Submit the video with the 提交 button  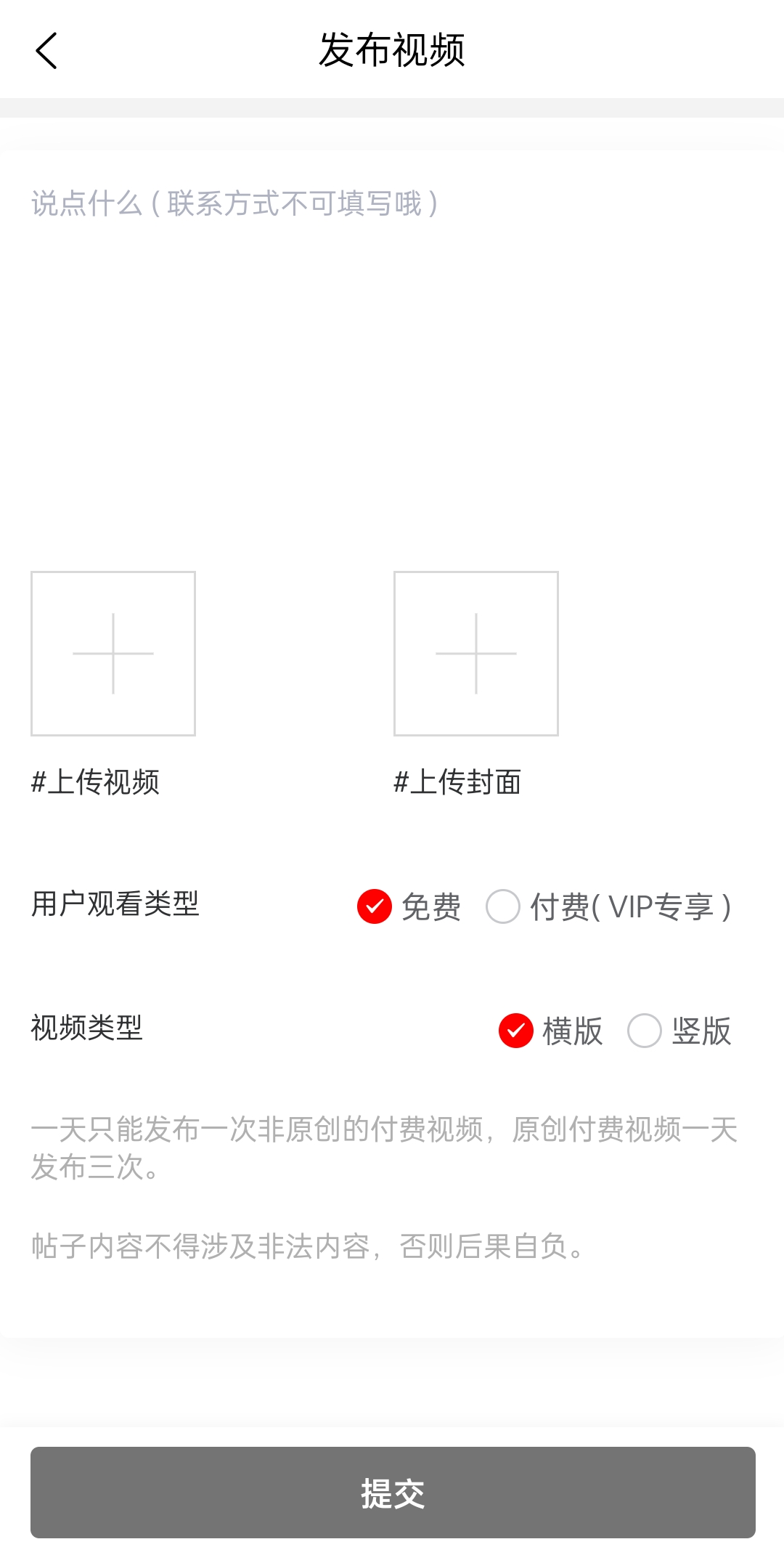392,1493
